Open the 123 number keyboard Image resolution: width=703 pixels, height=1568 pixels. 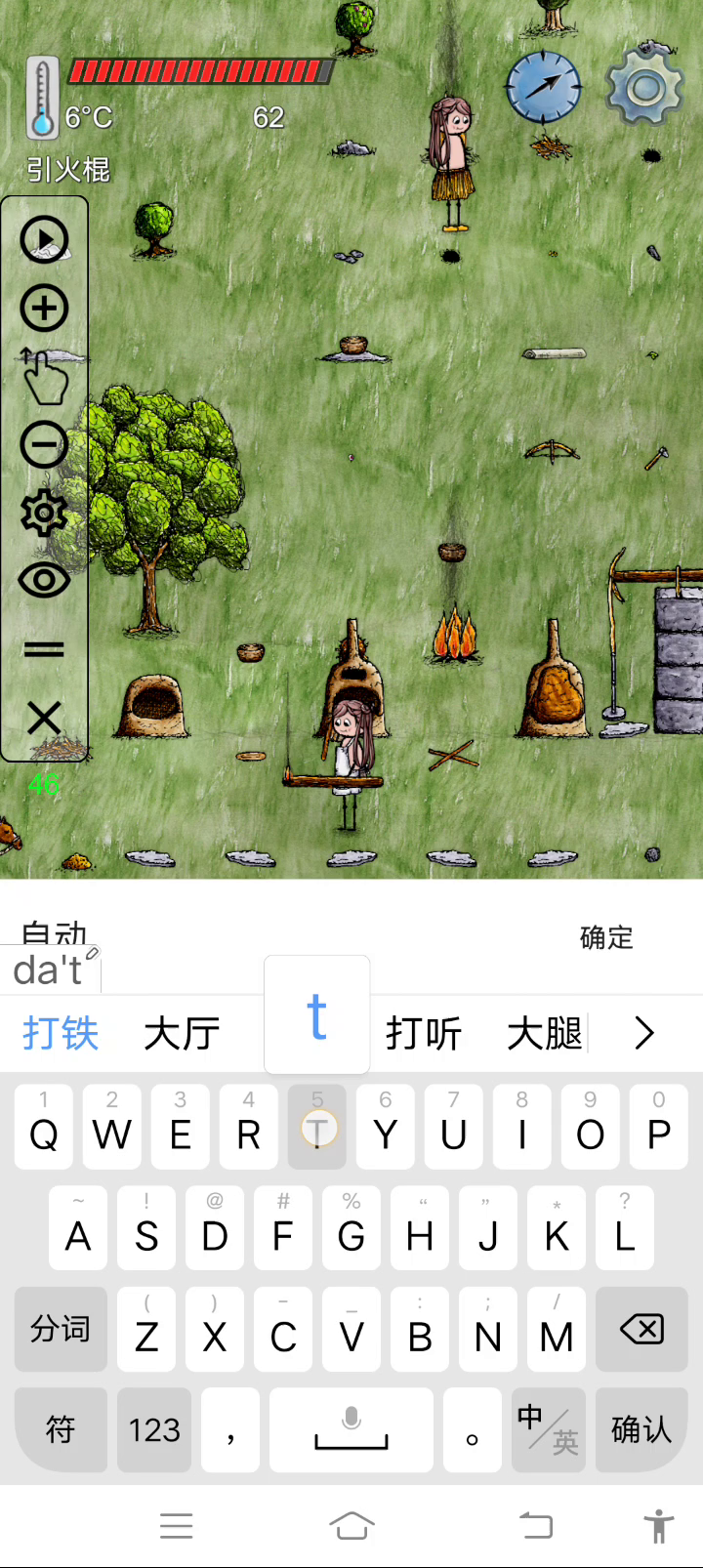(154, 1430)
